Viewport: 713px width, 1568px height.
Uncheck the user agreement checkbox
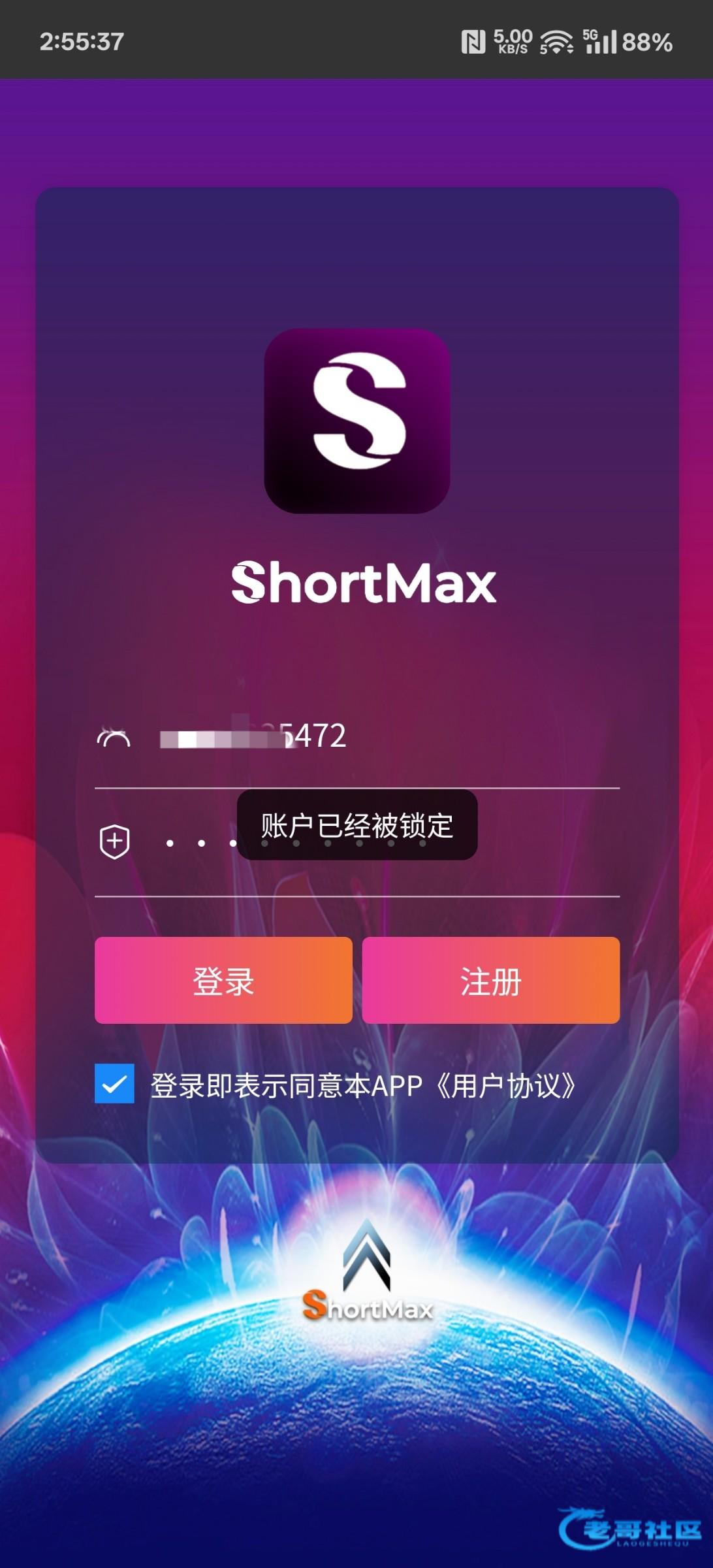point(114,1084)
